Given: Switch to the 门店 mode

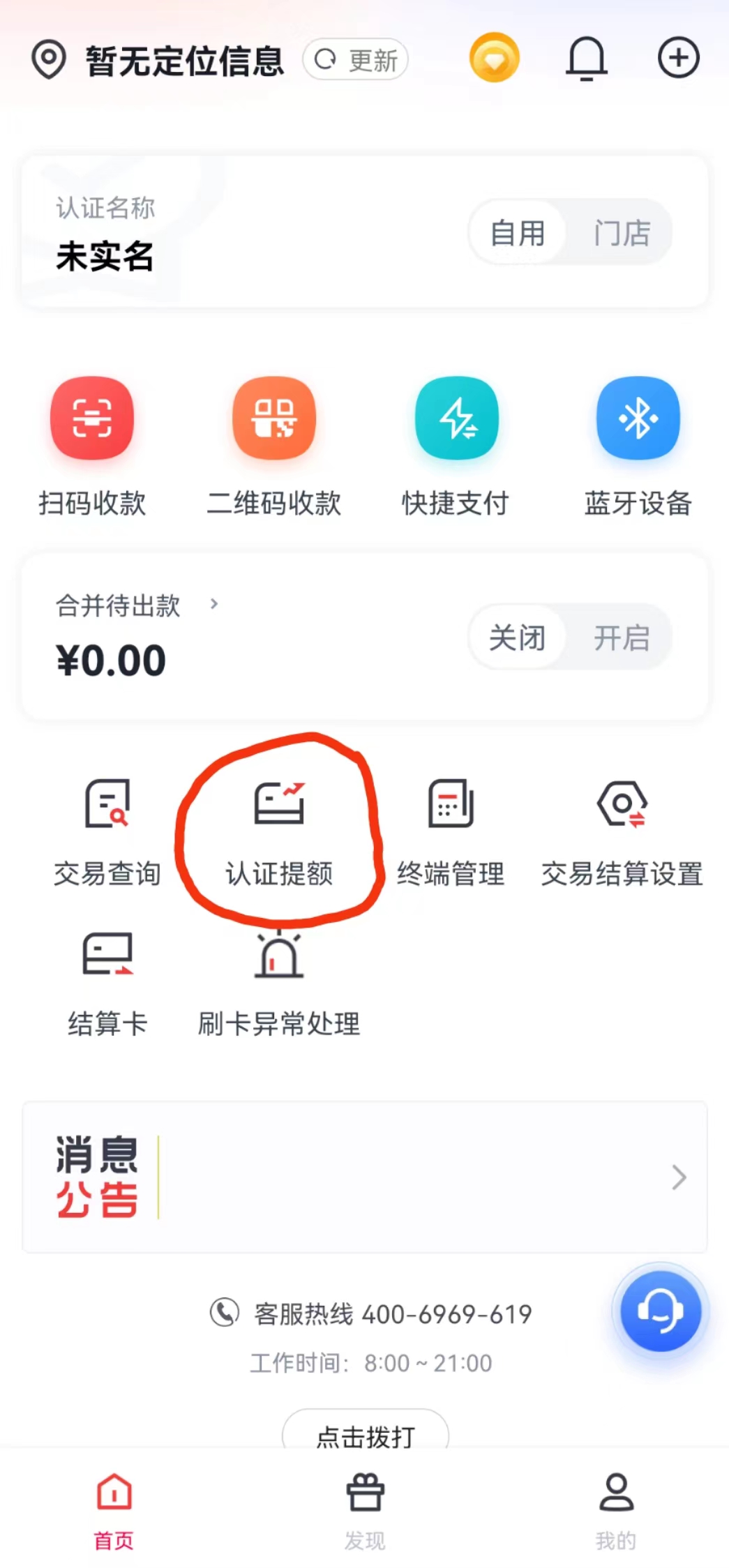Looking at the screenshot, I should coord(622,233).
